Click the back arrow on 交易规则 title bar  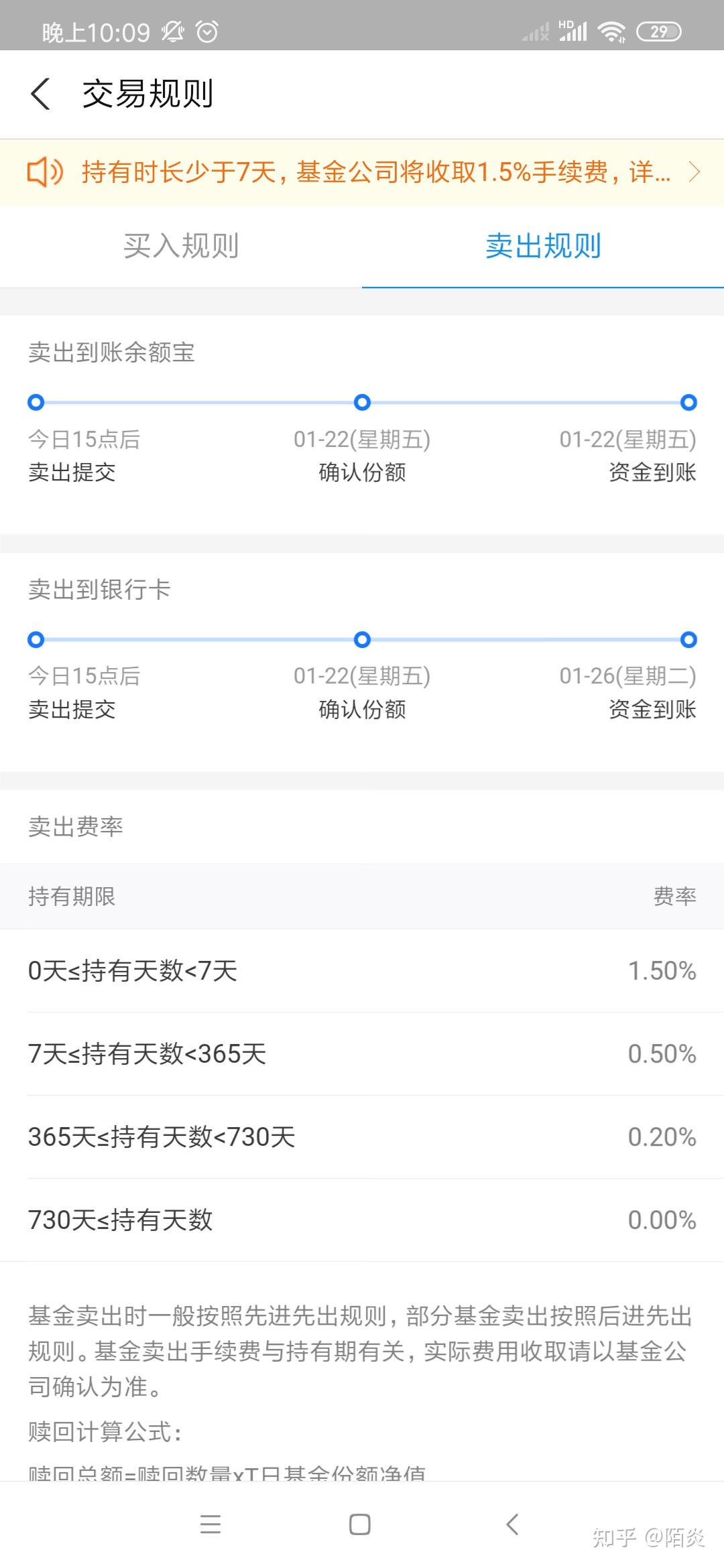40,94
